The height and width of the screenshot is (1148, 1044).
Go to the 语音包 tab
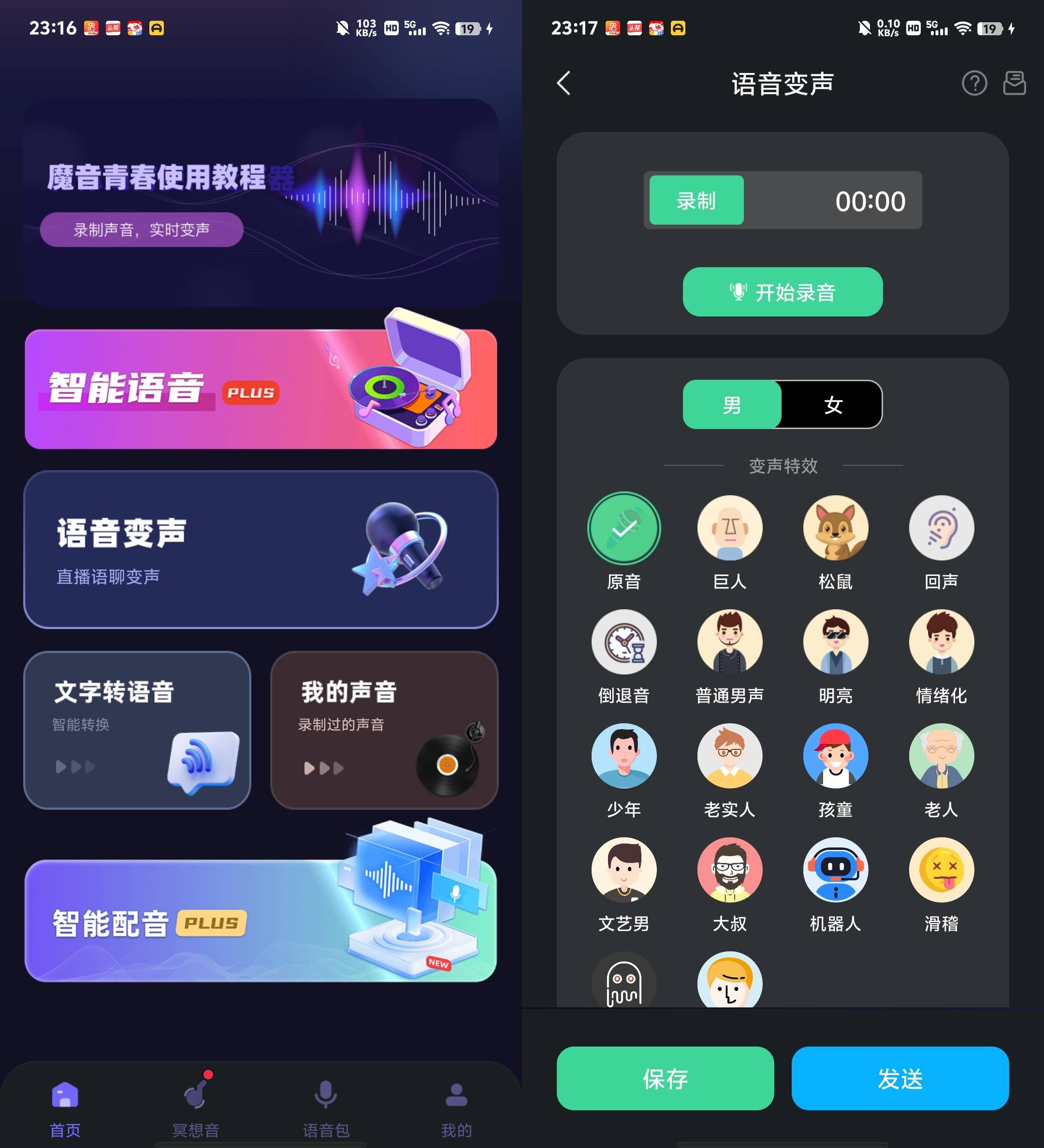tap(326, 1106)
